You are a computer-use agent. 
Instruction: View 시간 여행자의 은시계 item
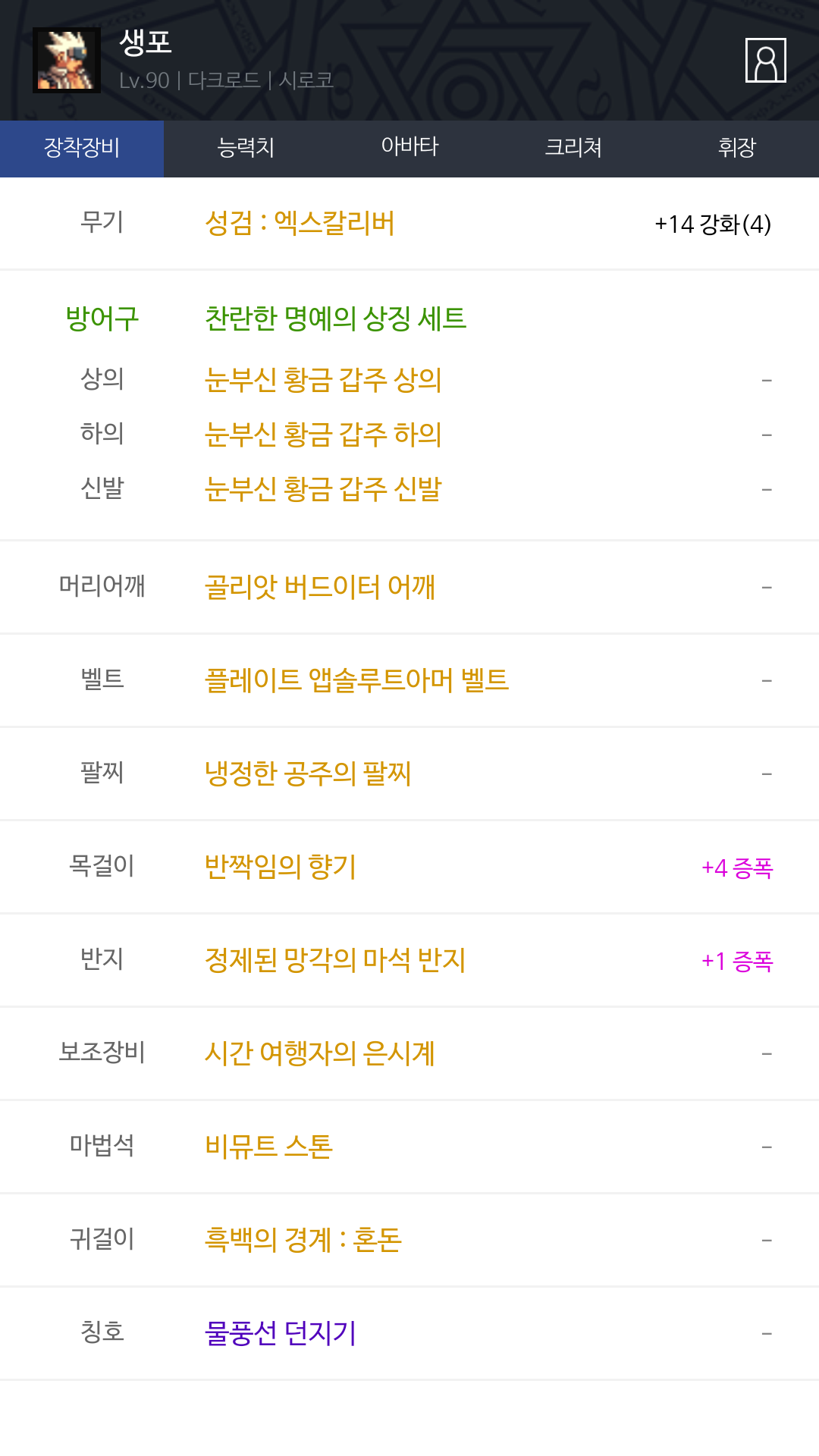point(320,1053)
